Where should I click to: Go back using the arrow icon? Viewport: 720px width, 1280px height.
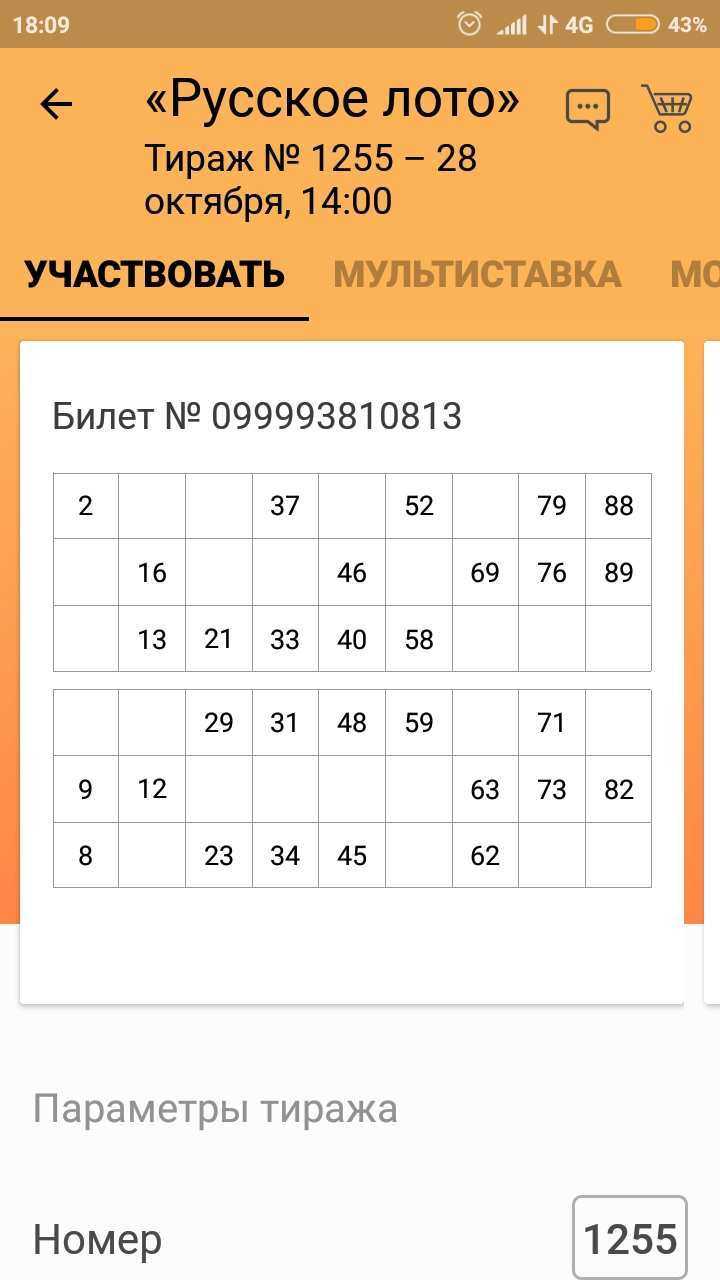pyautogui.click(x=56, y=104)
